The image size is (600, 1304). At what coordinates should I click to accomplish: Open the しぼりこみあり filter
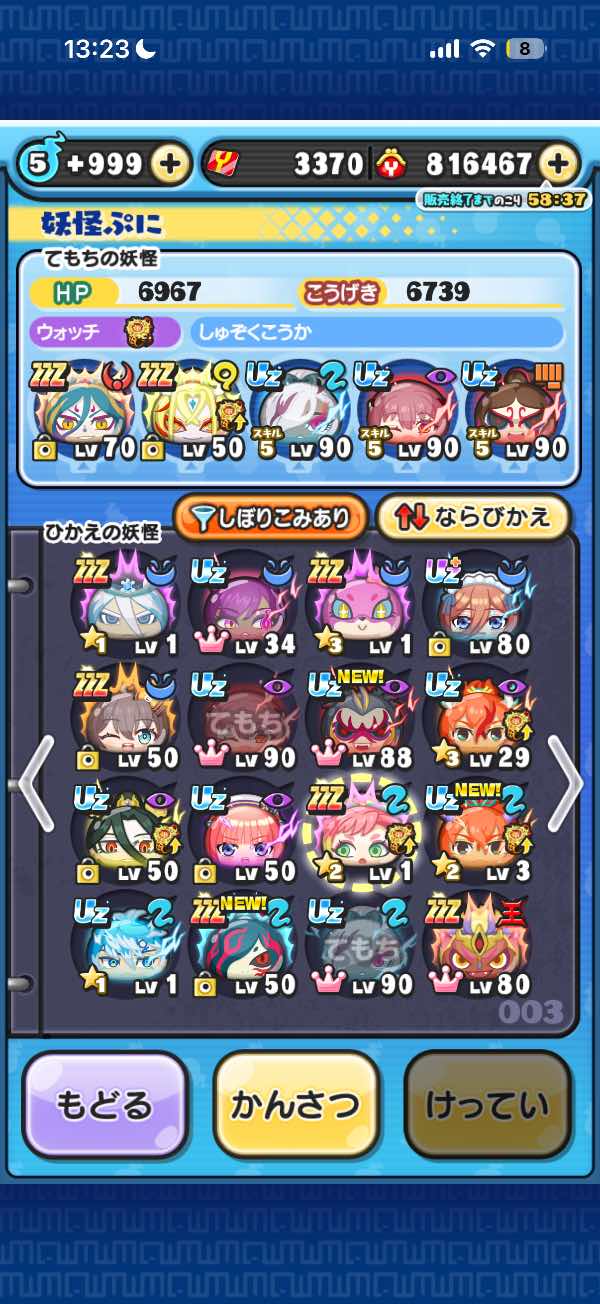coord(270,517)
